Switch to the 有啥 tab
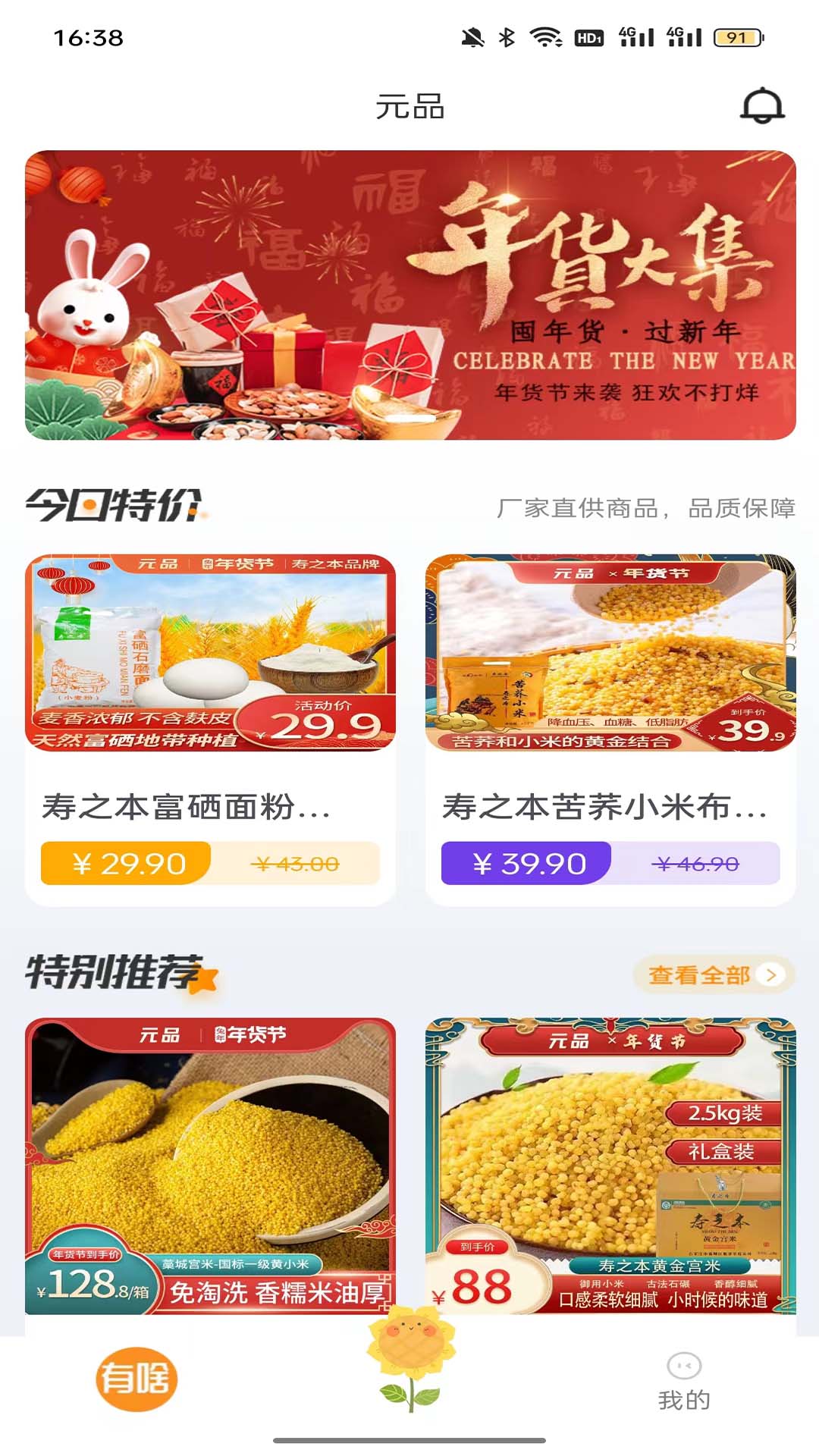 136,1379
